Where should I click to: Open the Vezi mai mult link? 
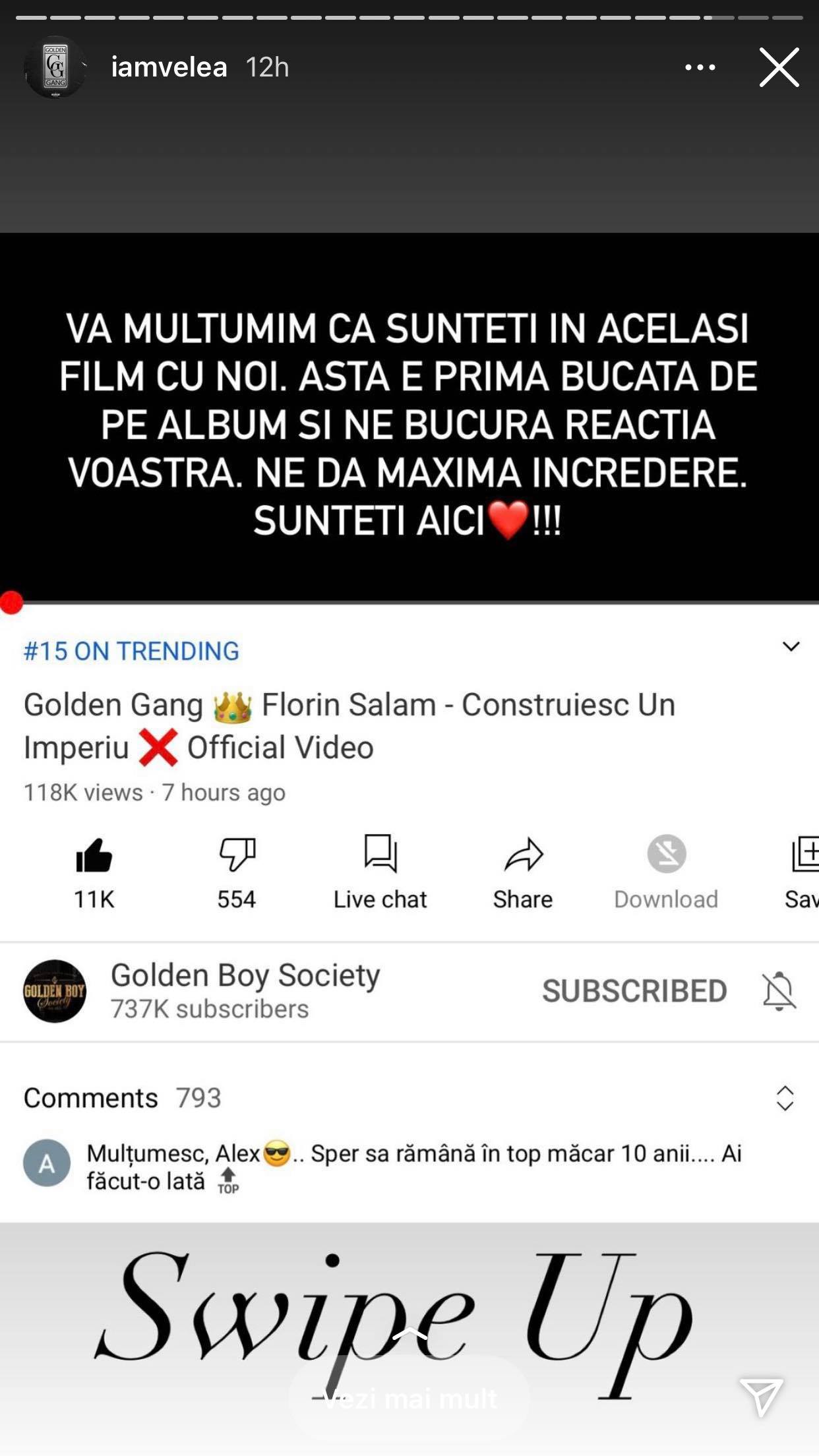(409, 1397)
